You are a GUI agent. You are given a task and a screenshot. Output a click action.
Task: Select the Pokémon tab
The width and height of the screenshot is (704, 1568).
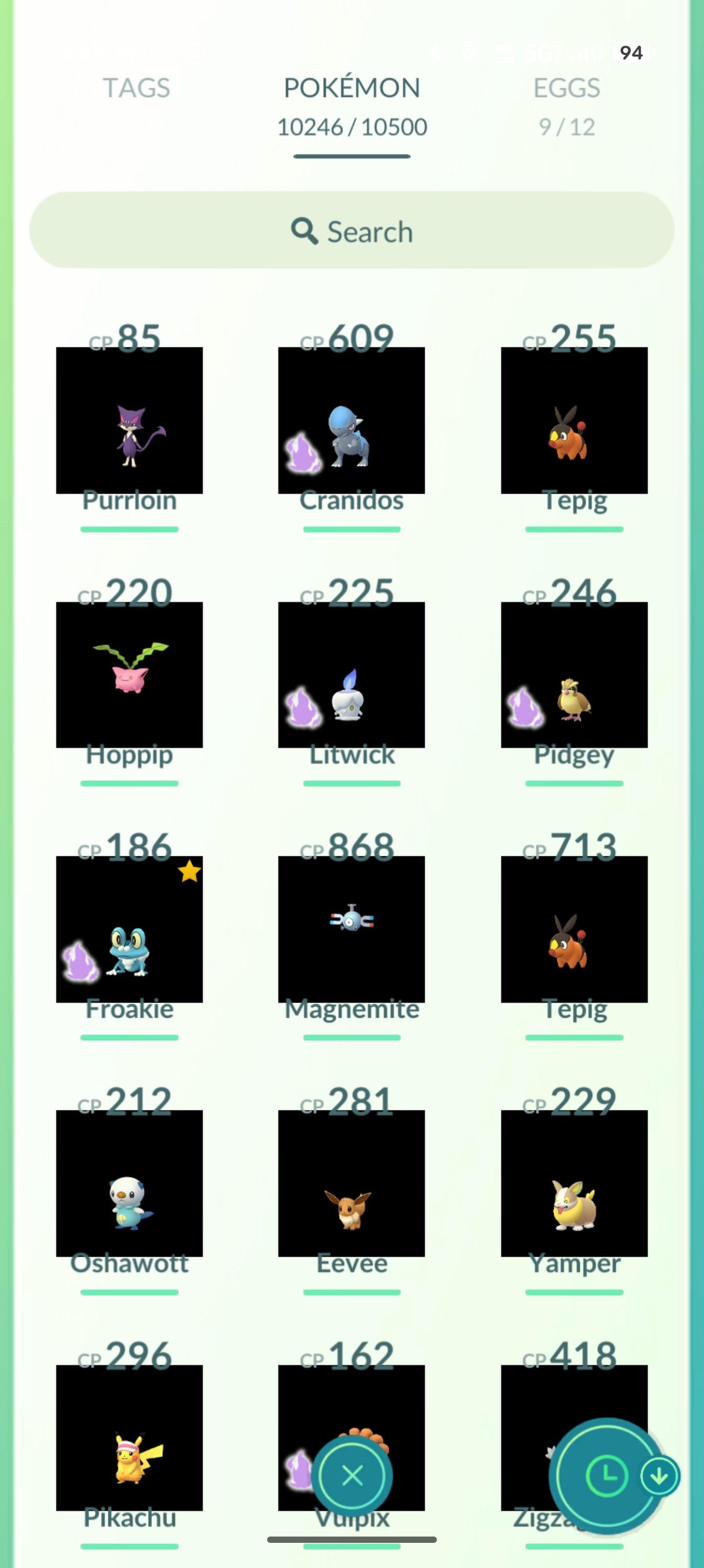[351, 103]
